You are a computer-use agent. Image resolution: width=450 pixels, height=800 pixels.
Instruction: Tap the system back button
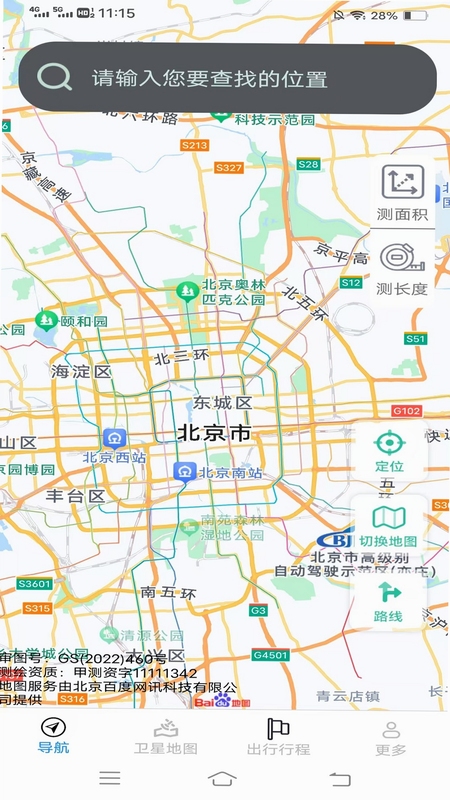pyautogui.click(x=339, y=779)
